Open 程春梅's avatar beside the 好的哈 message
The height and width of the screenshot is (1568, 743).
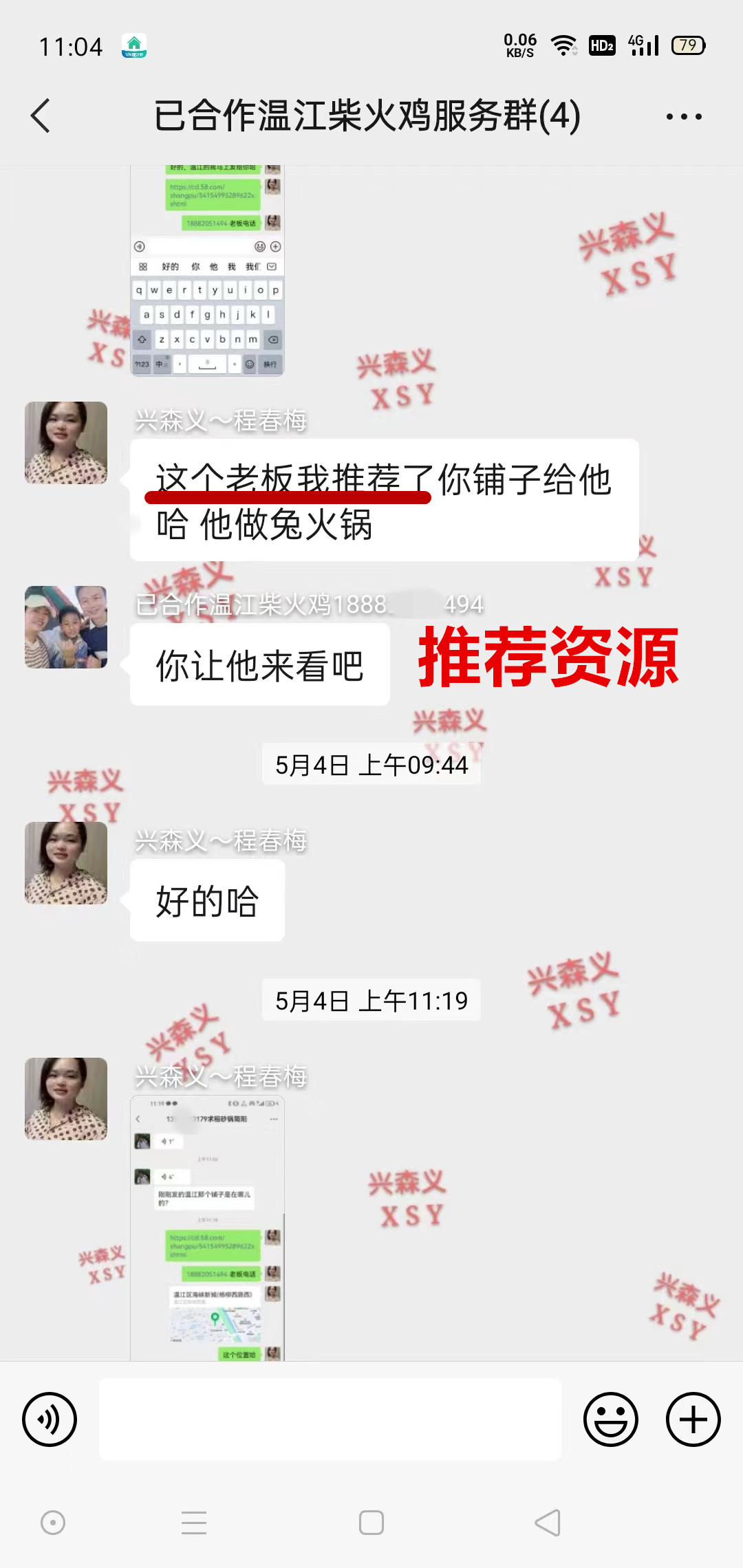click(66, 863)
